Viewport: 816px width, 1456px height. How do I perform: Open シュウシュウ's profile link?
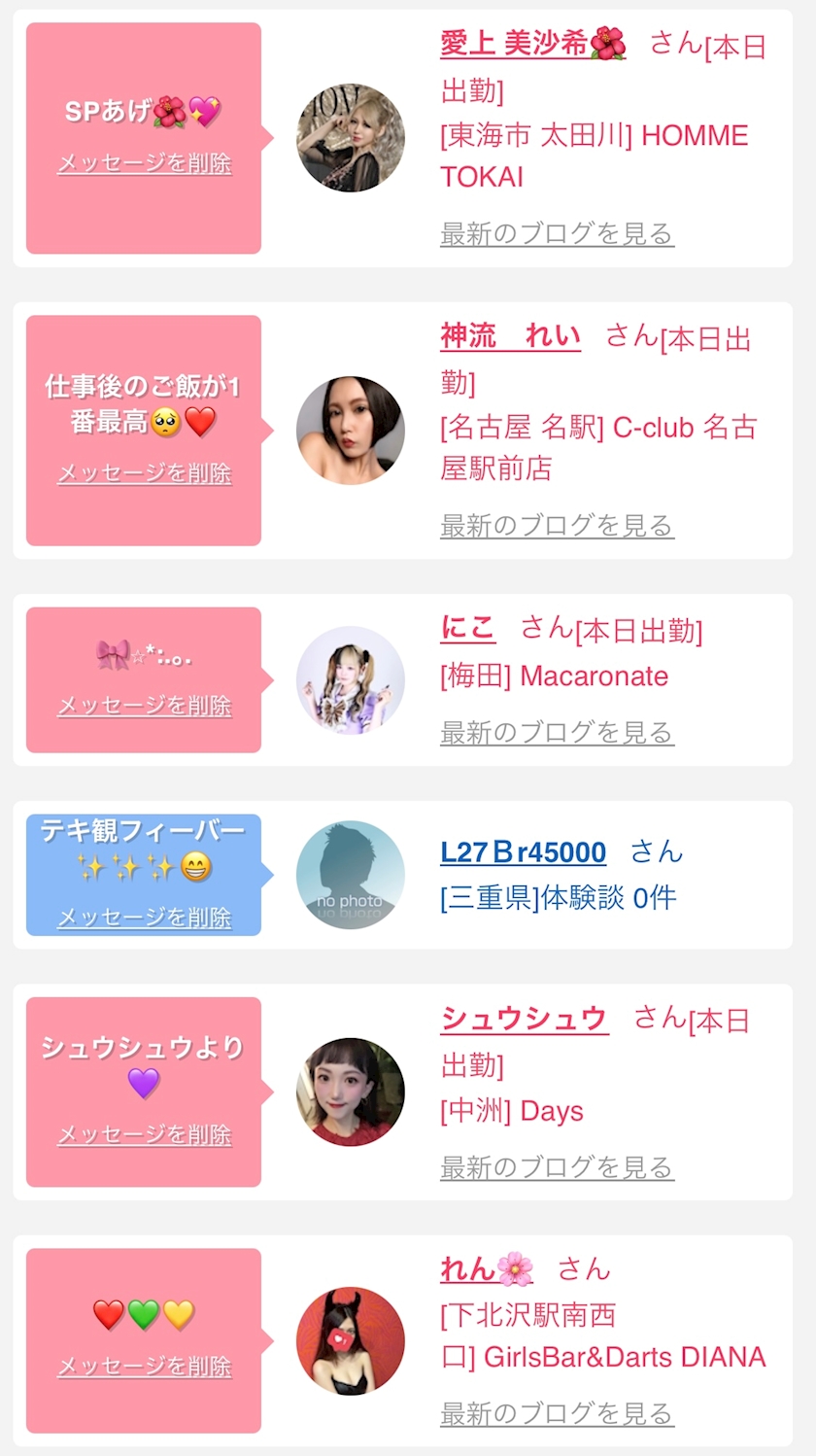[x=525, y=1018]
